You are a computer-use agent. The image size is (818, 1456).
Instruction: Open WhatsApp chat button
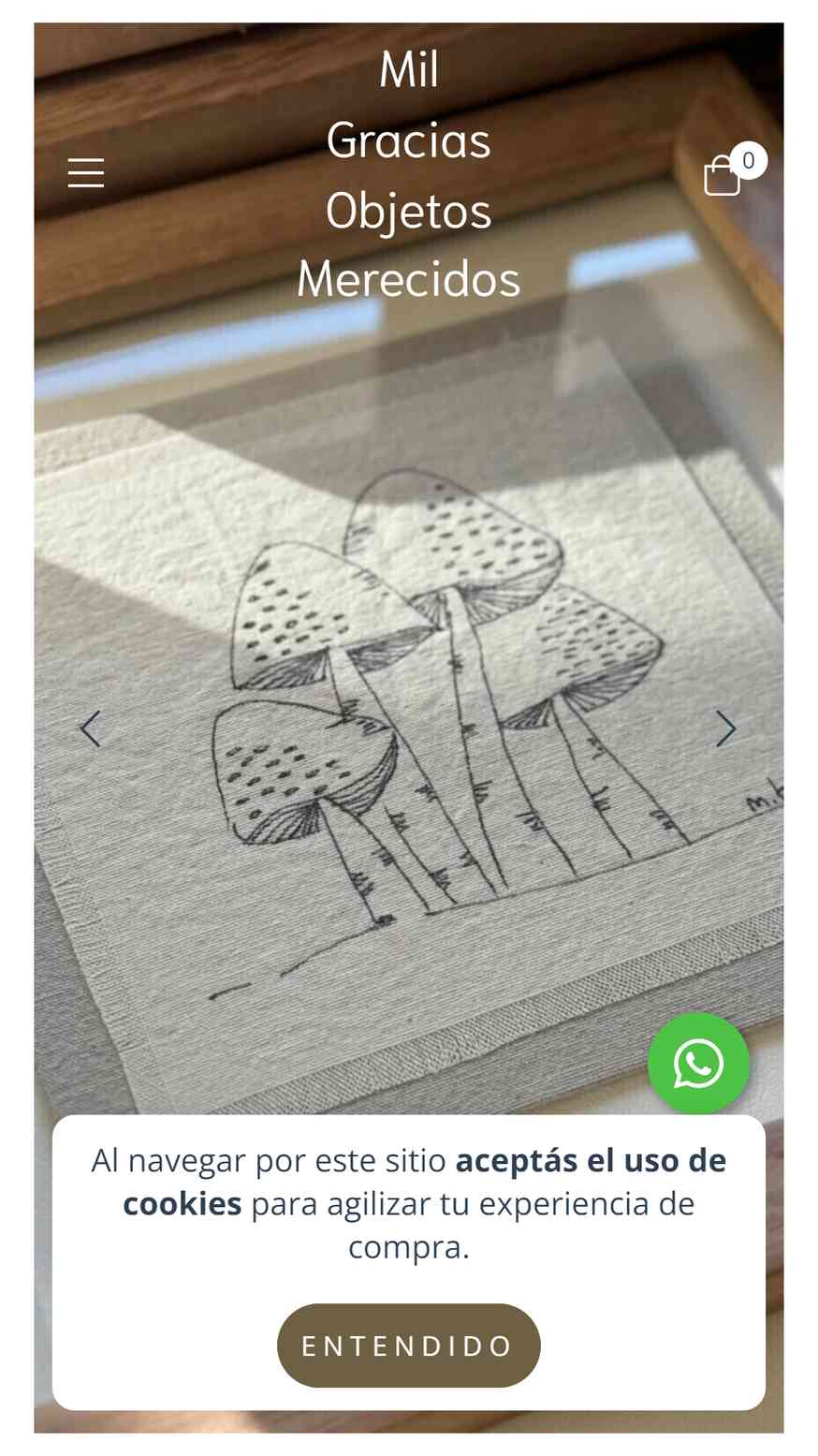pos(698,1064)
